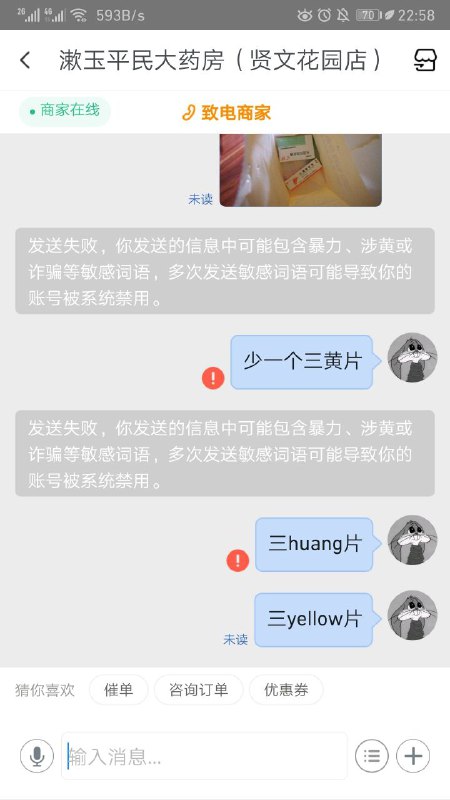Image resolution: width=450 pixels, height=800 pixels.
Task: Choose the 咨询订单 suggestion chip
Action: (198, 690)
